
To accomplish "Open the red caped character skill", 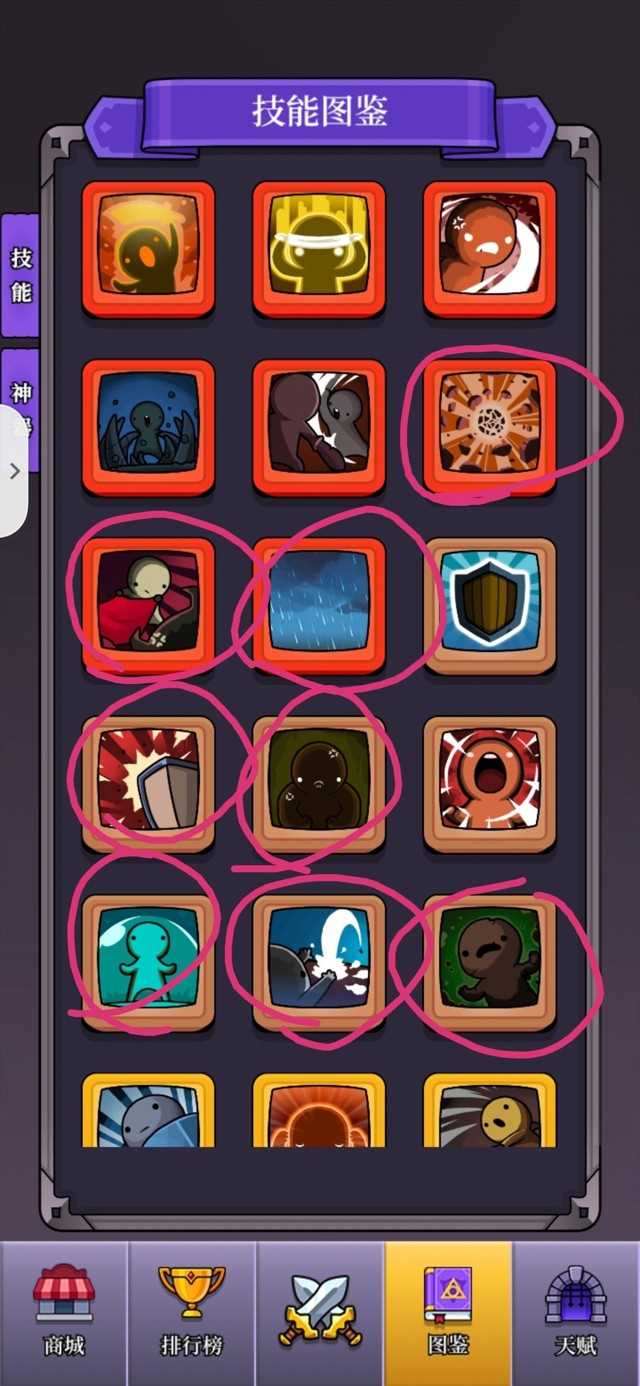I will point(148,605).
